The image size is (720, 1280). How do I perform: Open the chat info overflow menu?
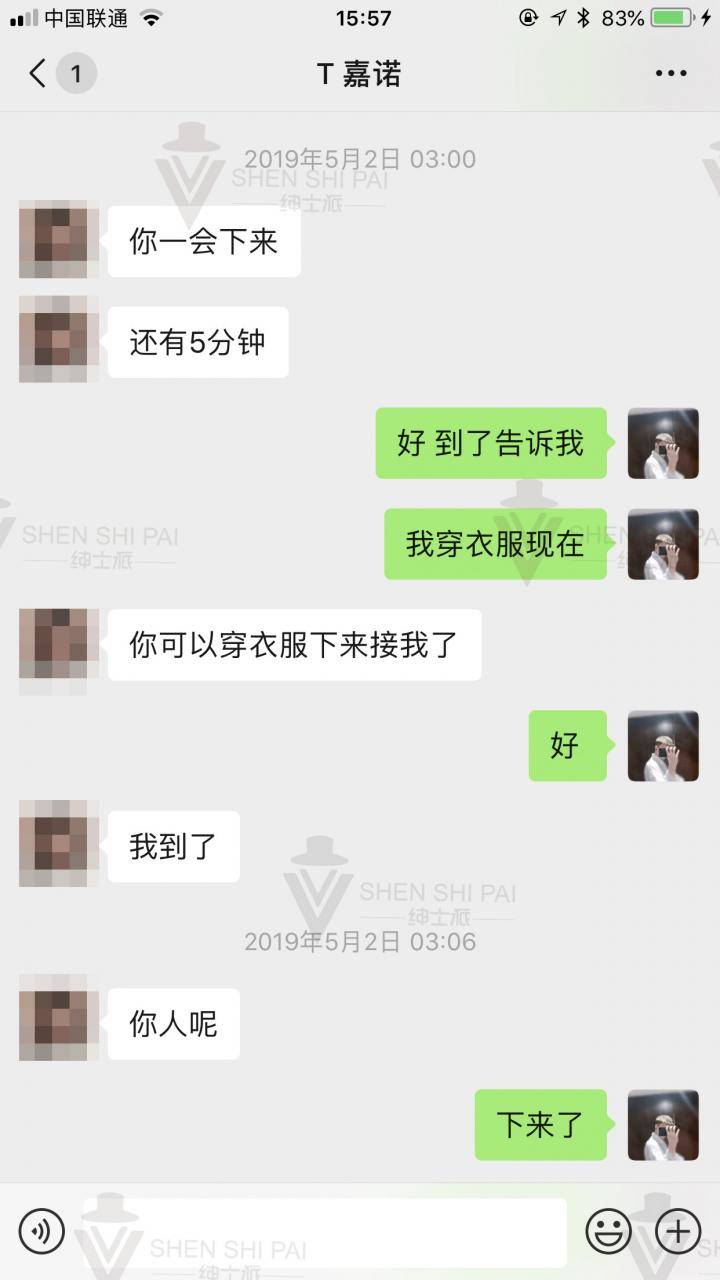pos(670,74)
